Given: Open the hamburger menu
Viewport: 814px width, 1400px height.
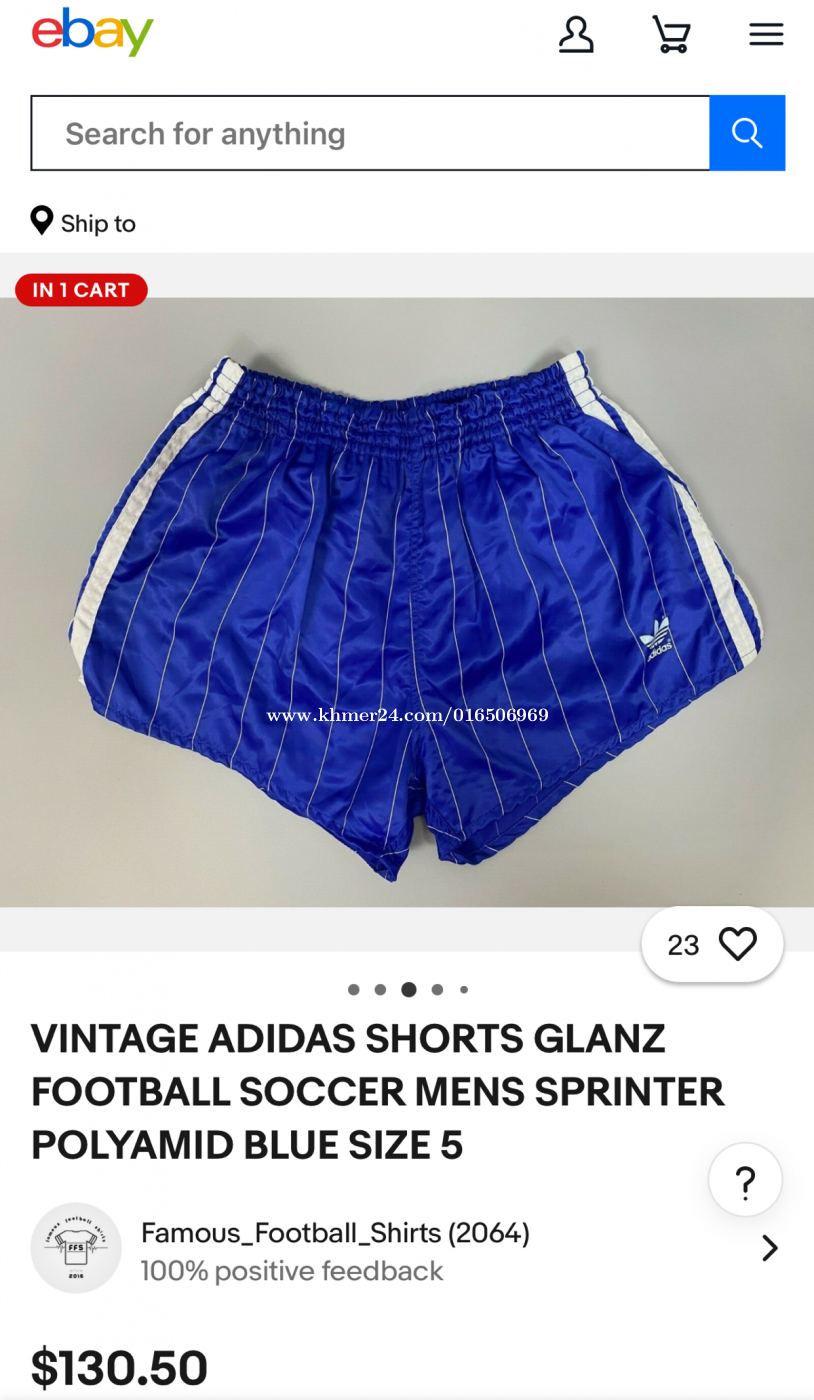Looking at the screenshot, I should pos(766,35).
